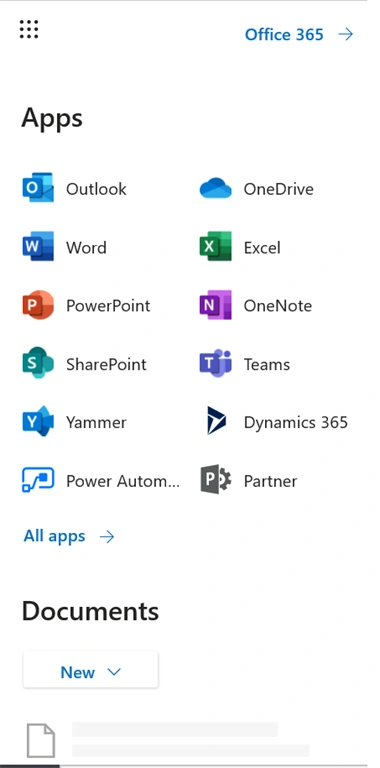View All apps
Viewport: 380px width, 768px height.
tap(69, 536)
